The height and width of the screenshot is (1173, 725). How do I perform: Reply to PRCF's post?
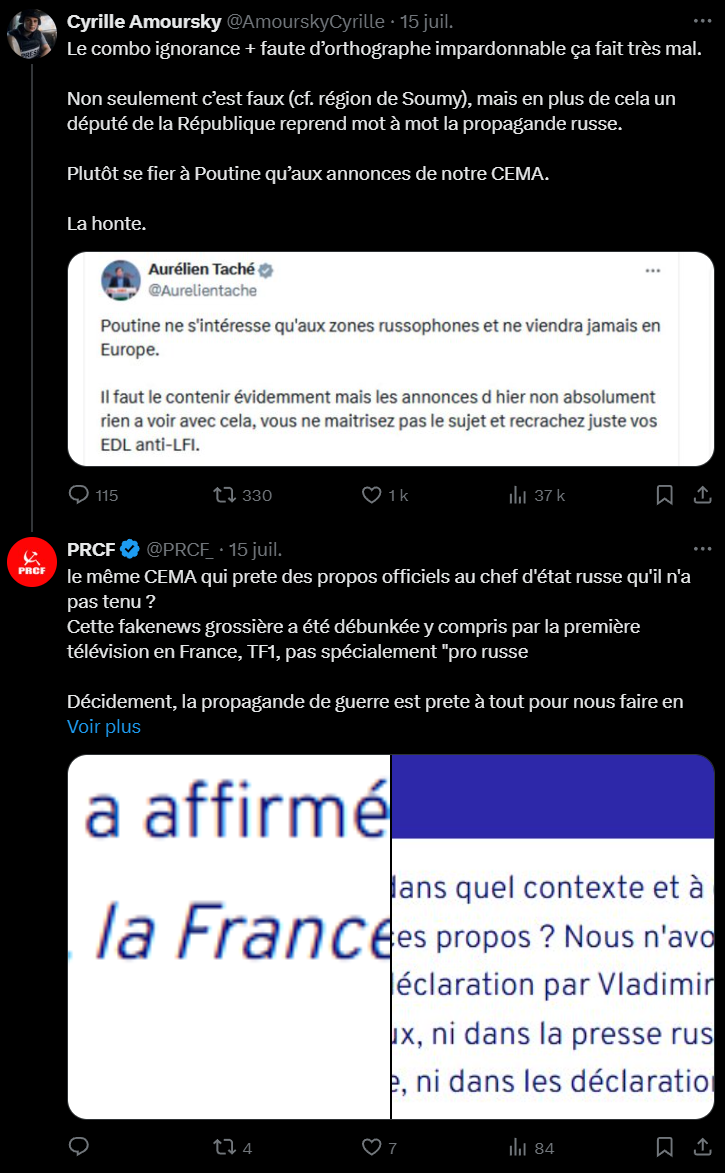[80, 1147]
